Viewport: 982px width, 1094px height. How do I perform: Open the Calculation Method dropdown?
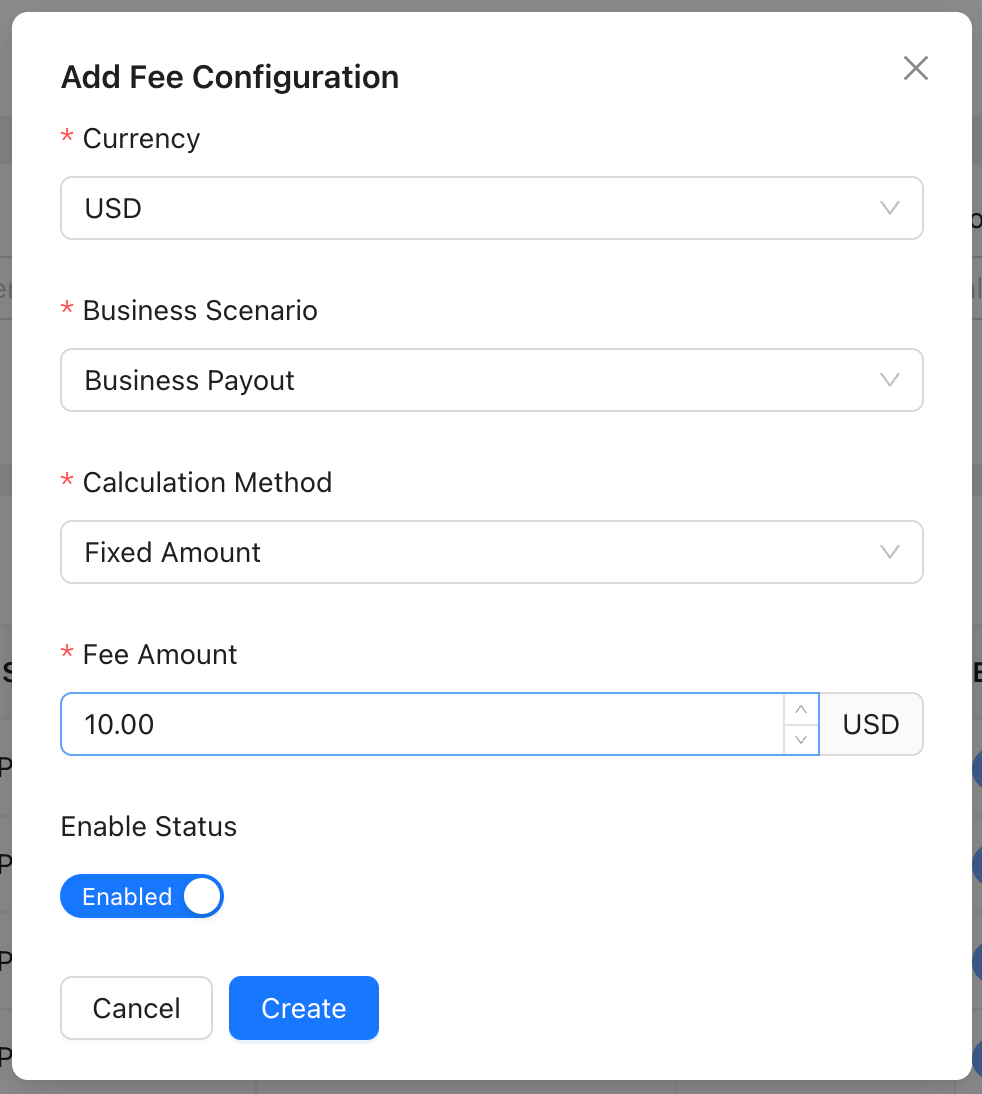(491, 552)
